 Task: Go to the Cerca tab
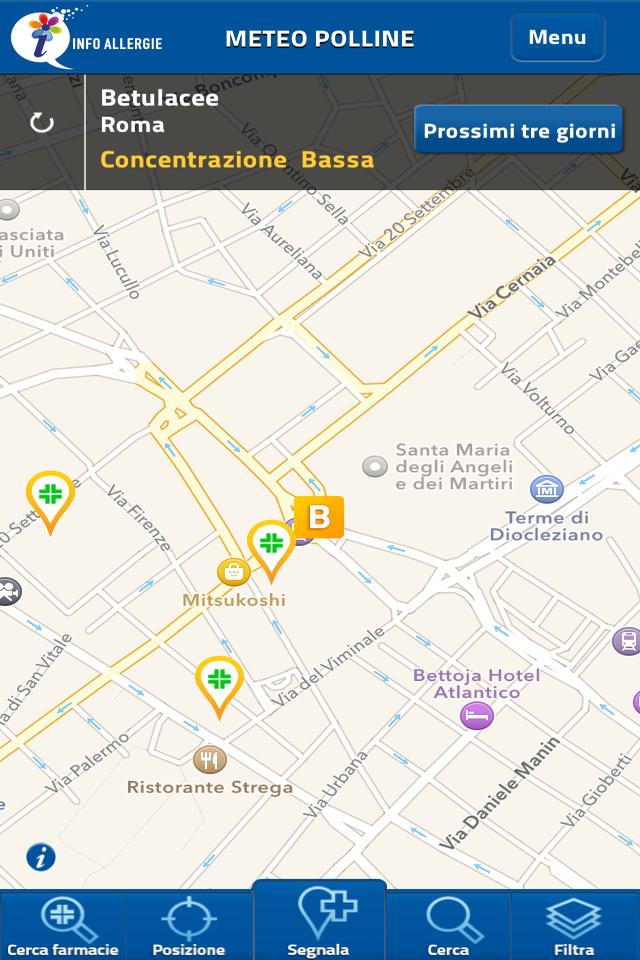coord(447,925)
